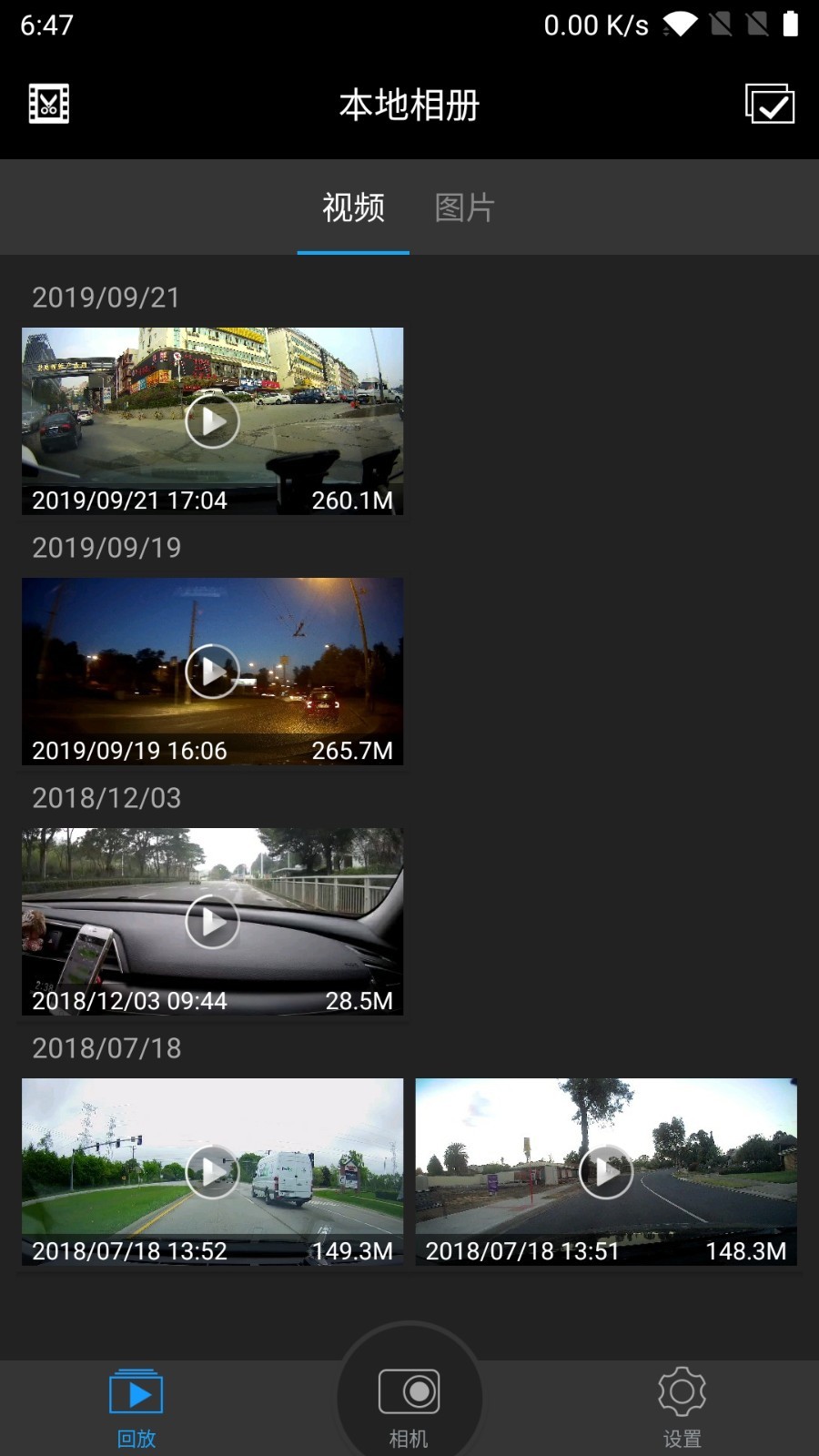Switch to the 图片 tab
819x1456 pixels.
pos(464,207)
